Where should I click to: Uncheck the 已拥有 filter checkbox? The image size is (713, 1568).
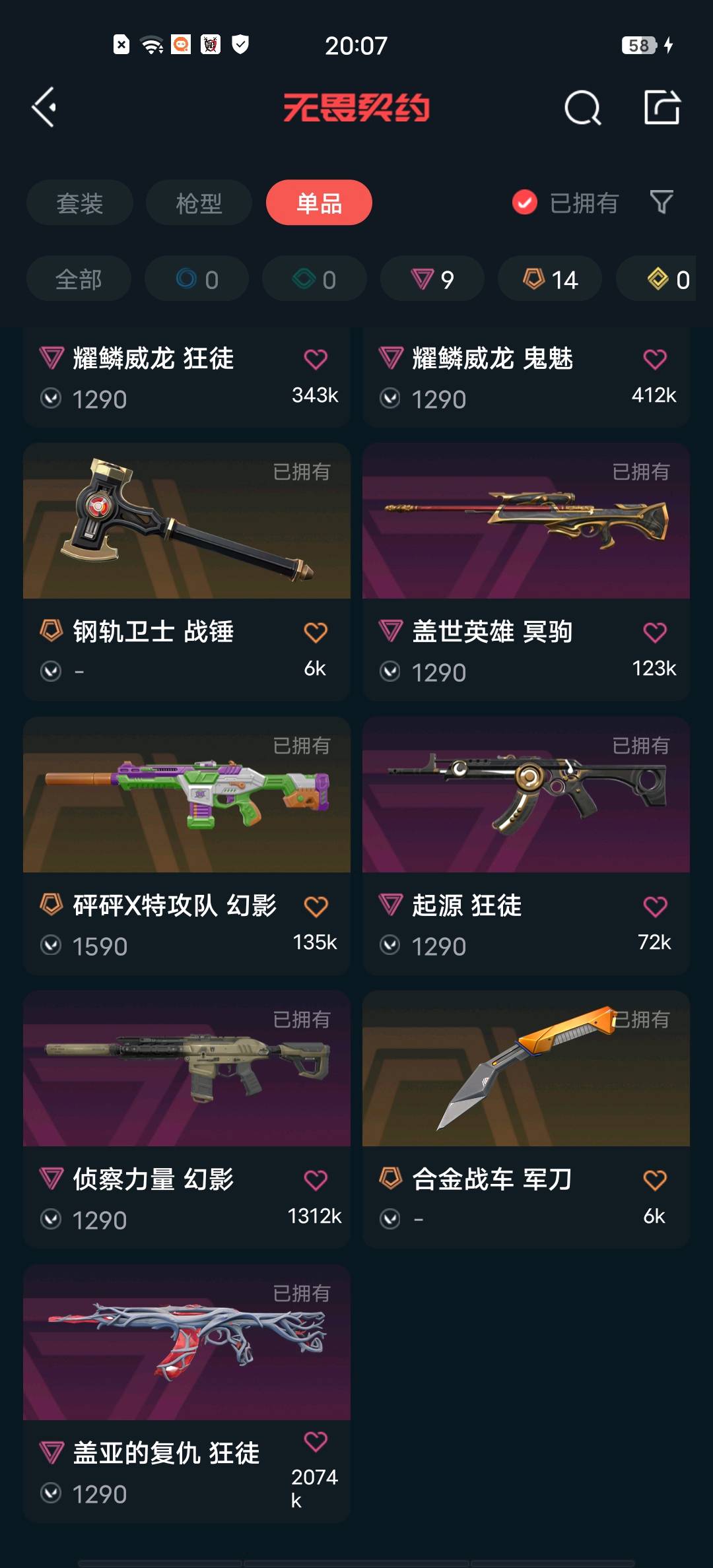click(525, 203)
